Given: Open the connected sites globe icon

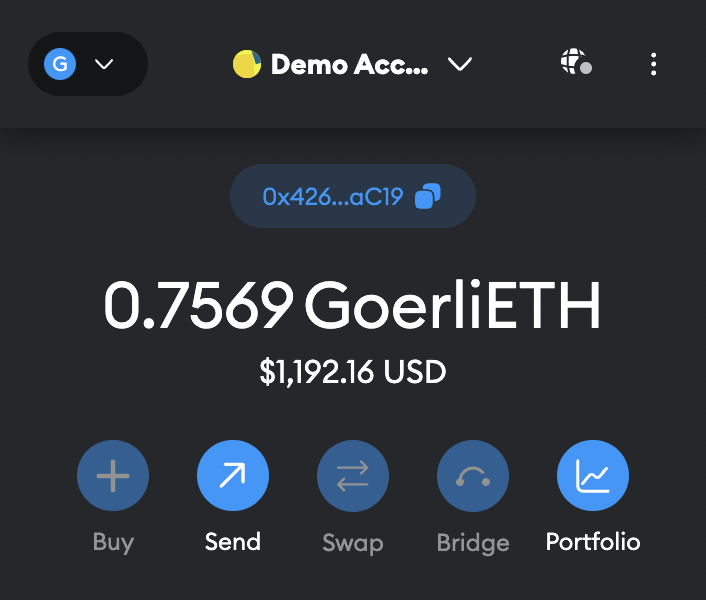Looking at the screenshot, I should 575,64.
